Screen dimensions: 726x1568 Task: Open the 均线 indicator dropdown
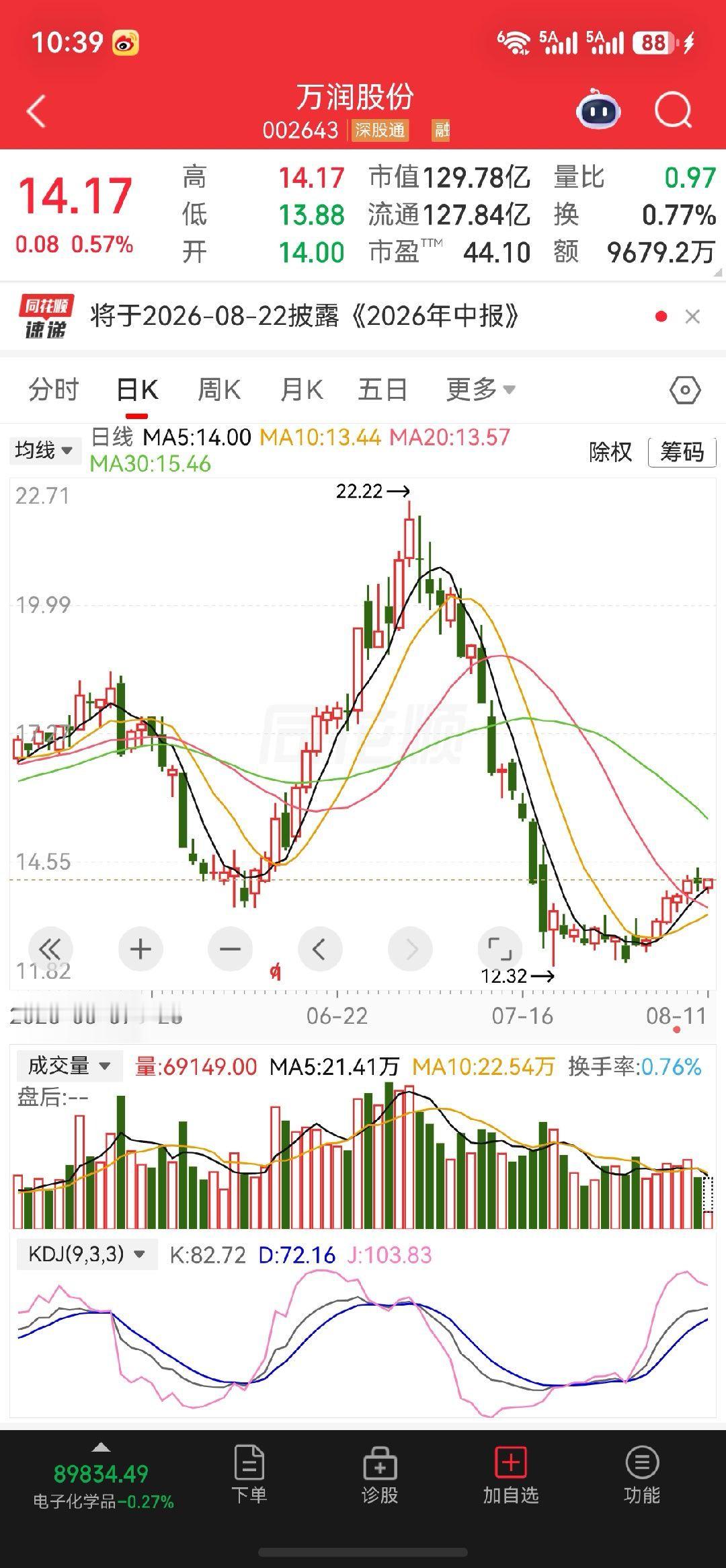point(44,450)
